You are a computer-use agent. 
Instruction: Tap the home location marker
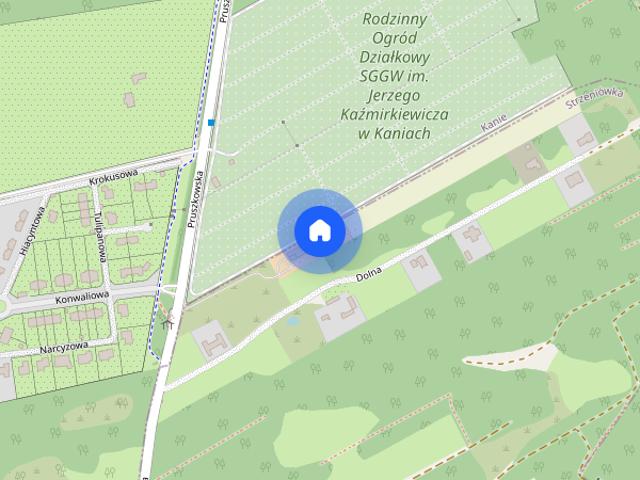[x=319, y=231]
